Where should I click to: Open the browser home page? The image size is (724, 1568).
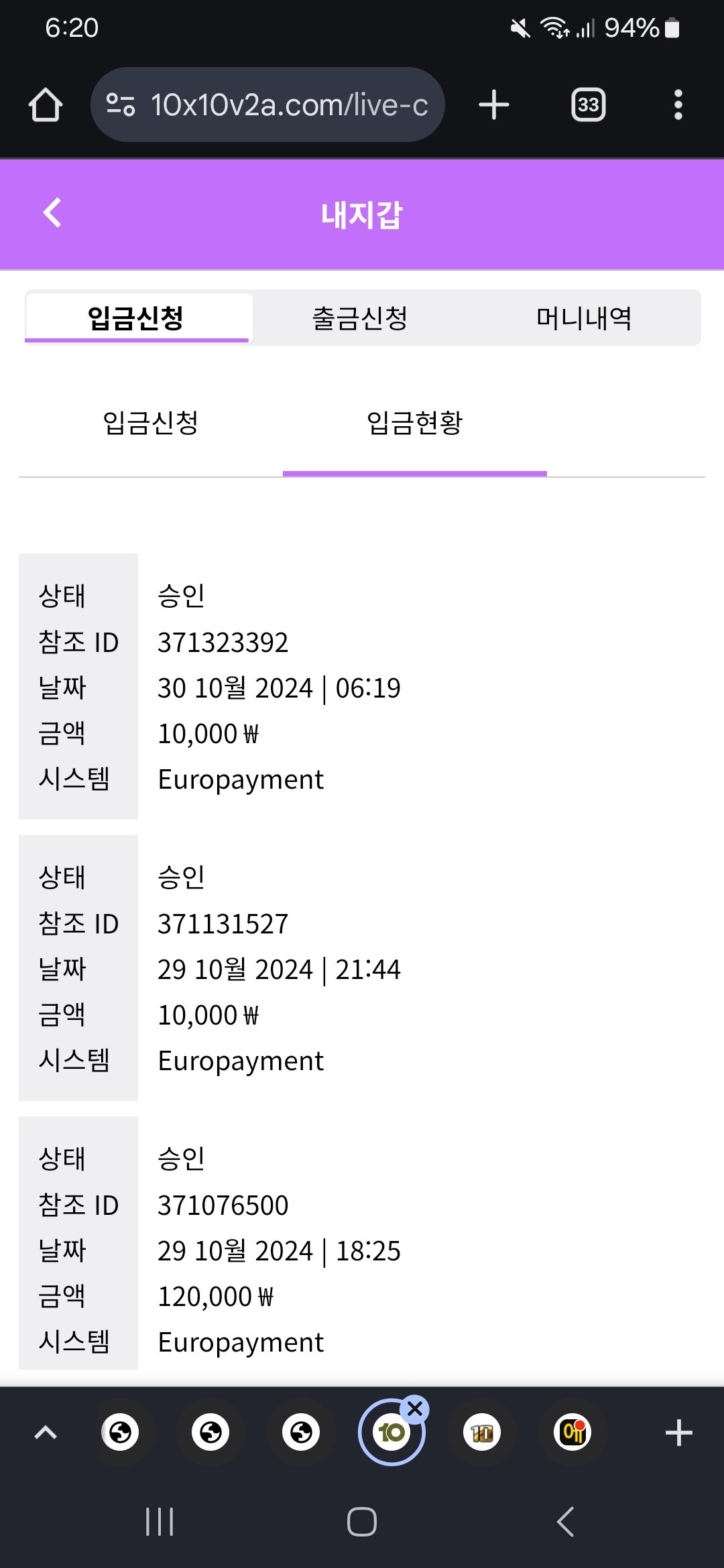click(46, 105)
